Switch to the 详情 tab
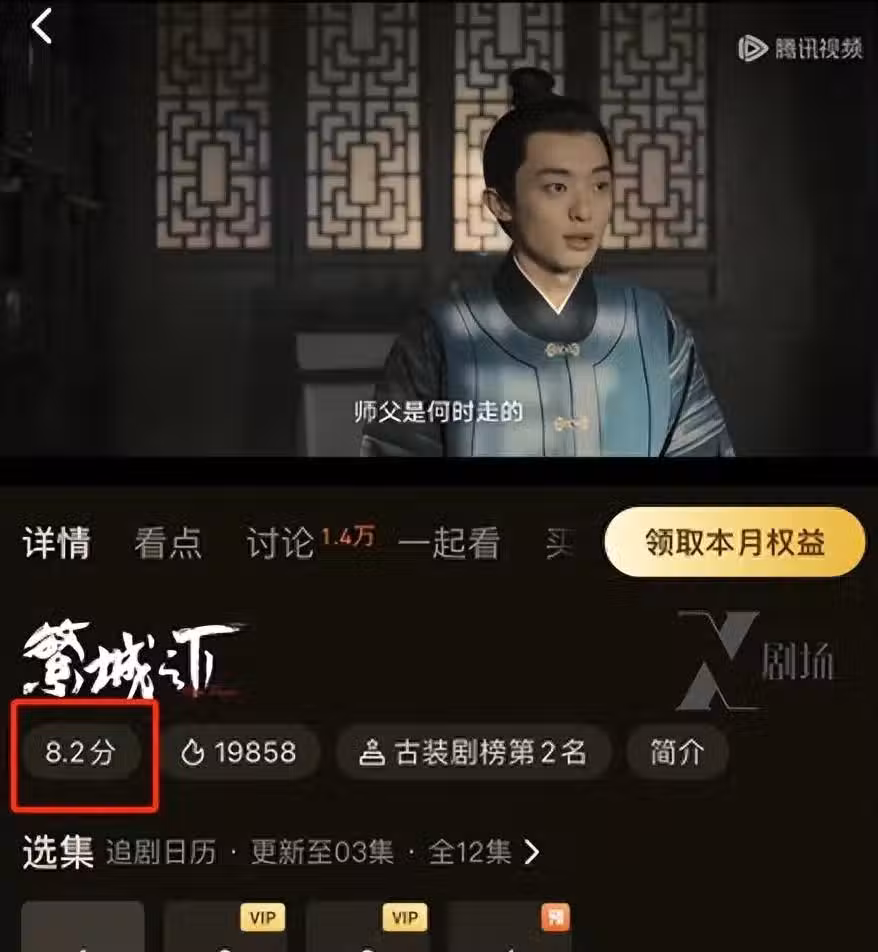 tap(57, 543)
